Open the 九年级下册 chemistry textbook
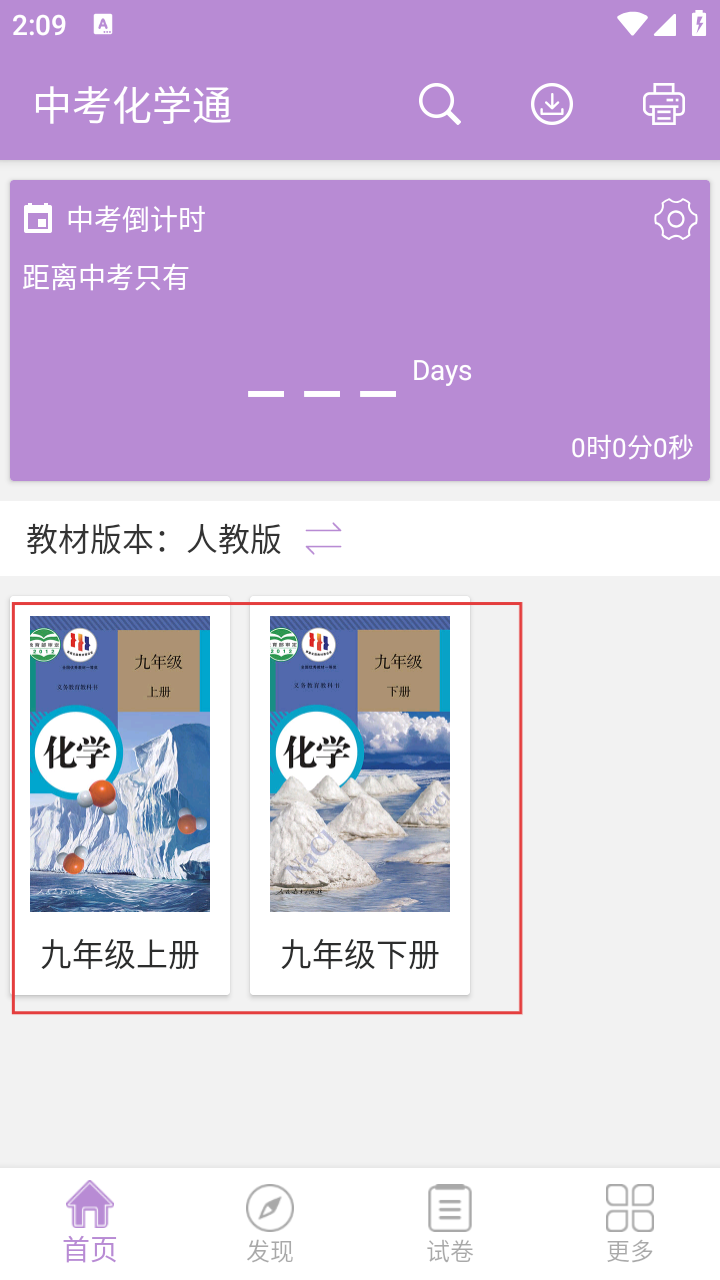 [360, 795]
